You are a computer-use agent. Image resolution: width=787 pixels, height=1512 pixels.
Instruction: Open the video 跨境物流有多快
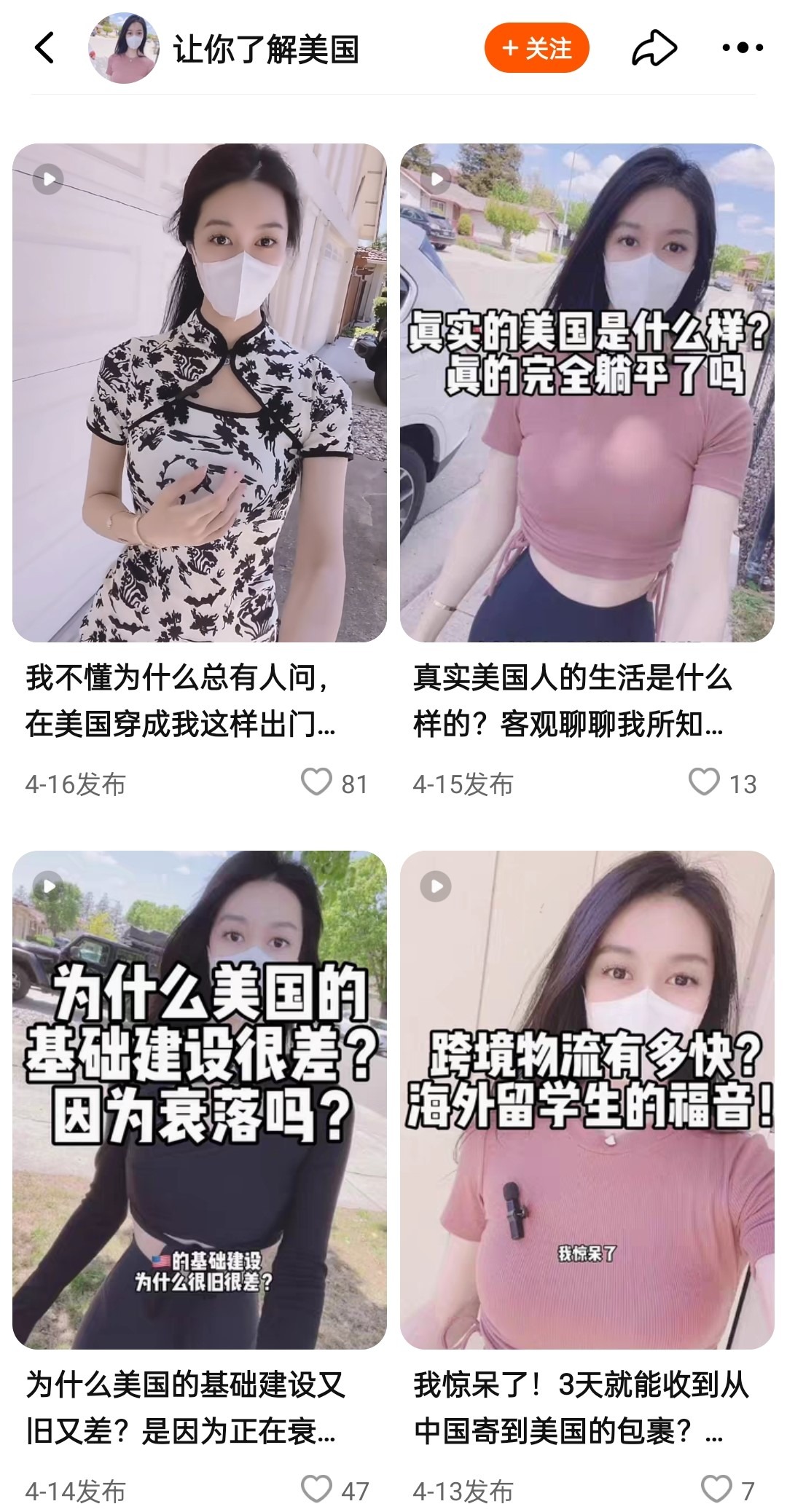click(587, 1100)
